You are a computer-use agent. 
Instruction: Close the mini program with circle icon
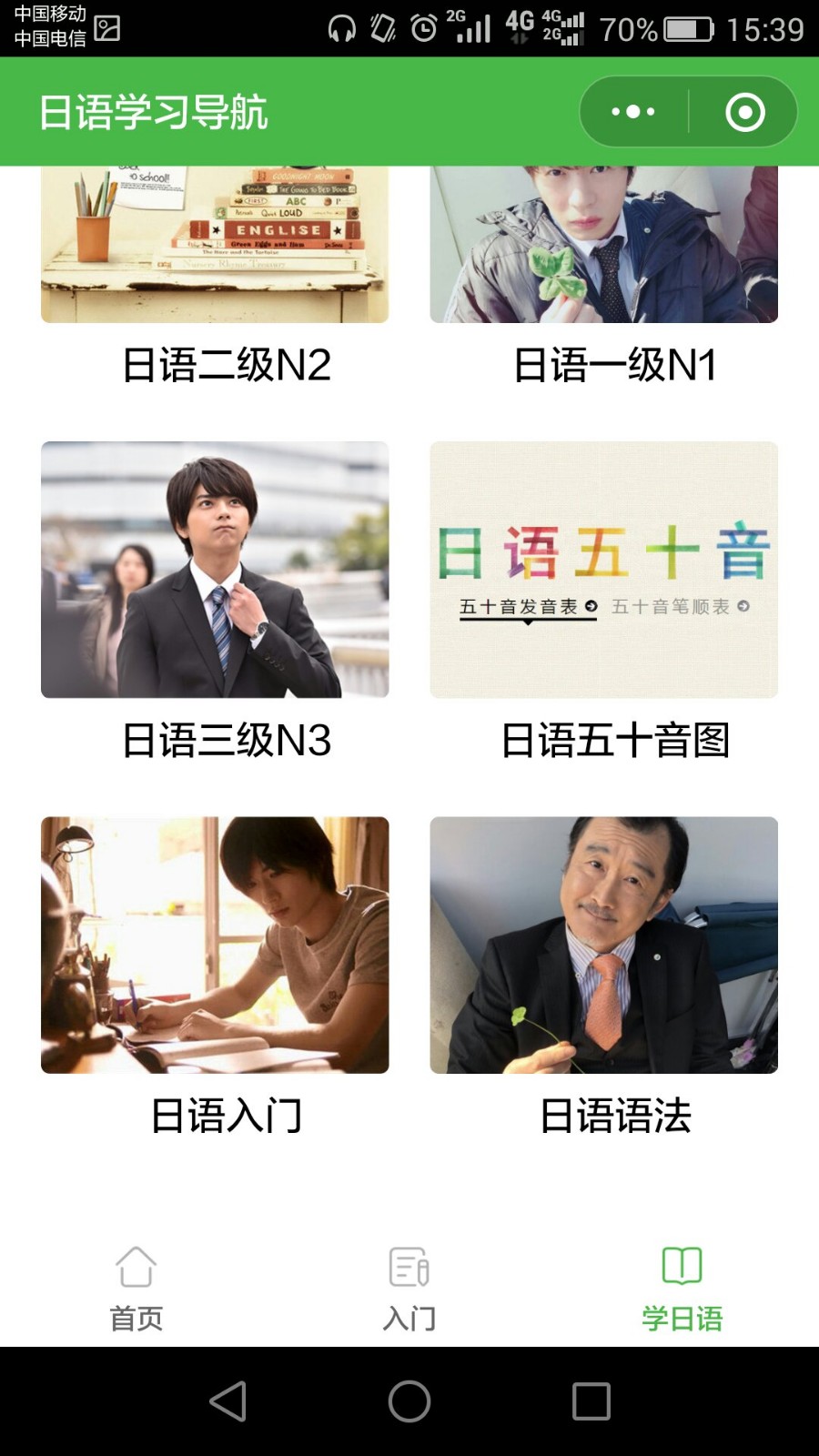click(x=744, y=112)
